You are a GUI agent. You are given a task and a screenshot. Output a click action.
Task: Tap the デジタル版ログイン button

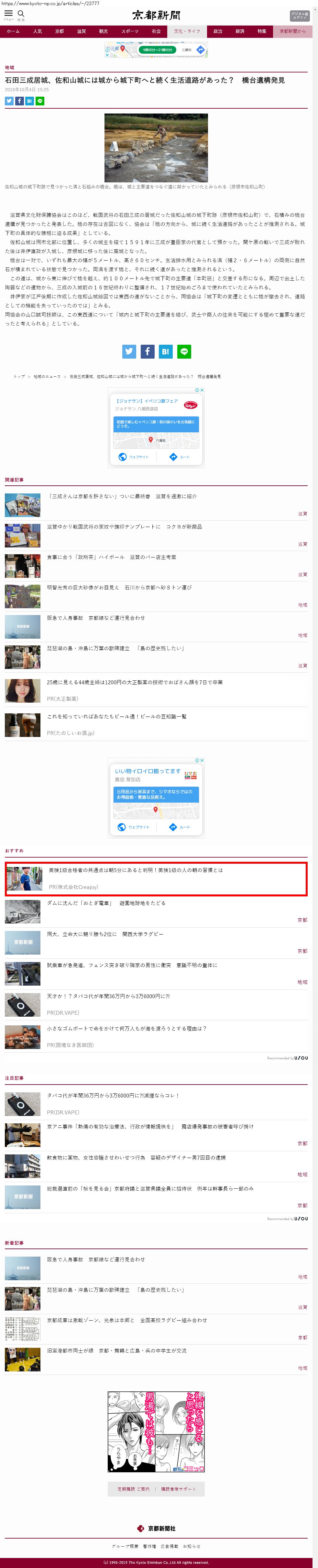299,16
